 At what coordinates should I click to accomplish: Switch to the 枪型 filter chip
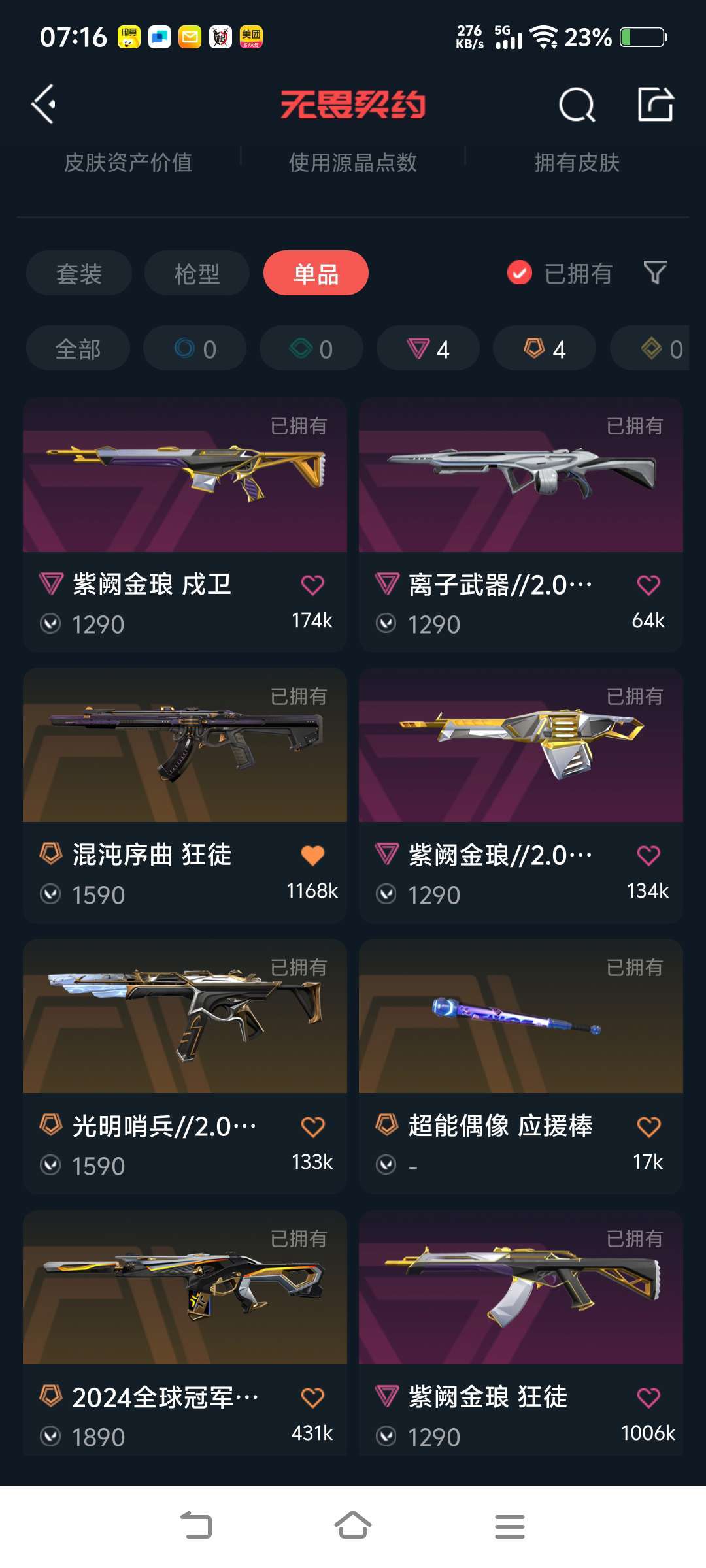(x=197, y=273)
